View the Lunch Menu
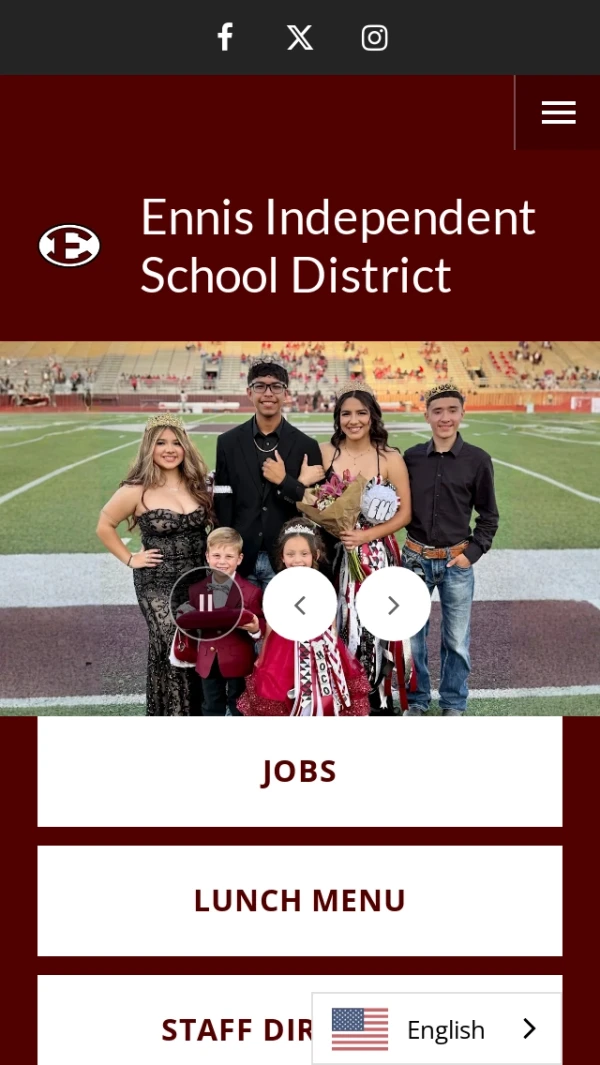Viewport: 600px width, 1065px height. coord(299,900)
